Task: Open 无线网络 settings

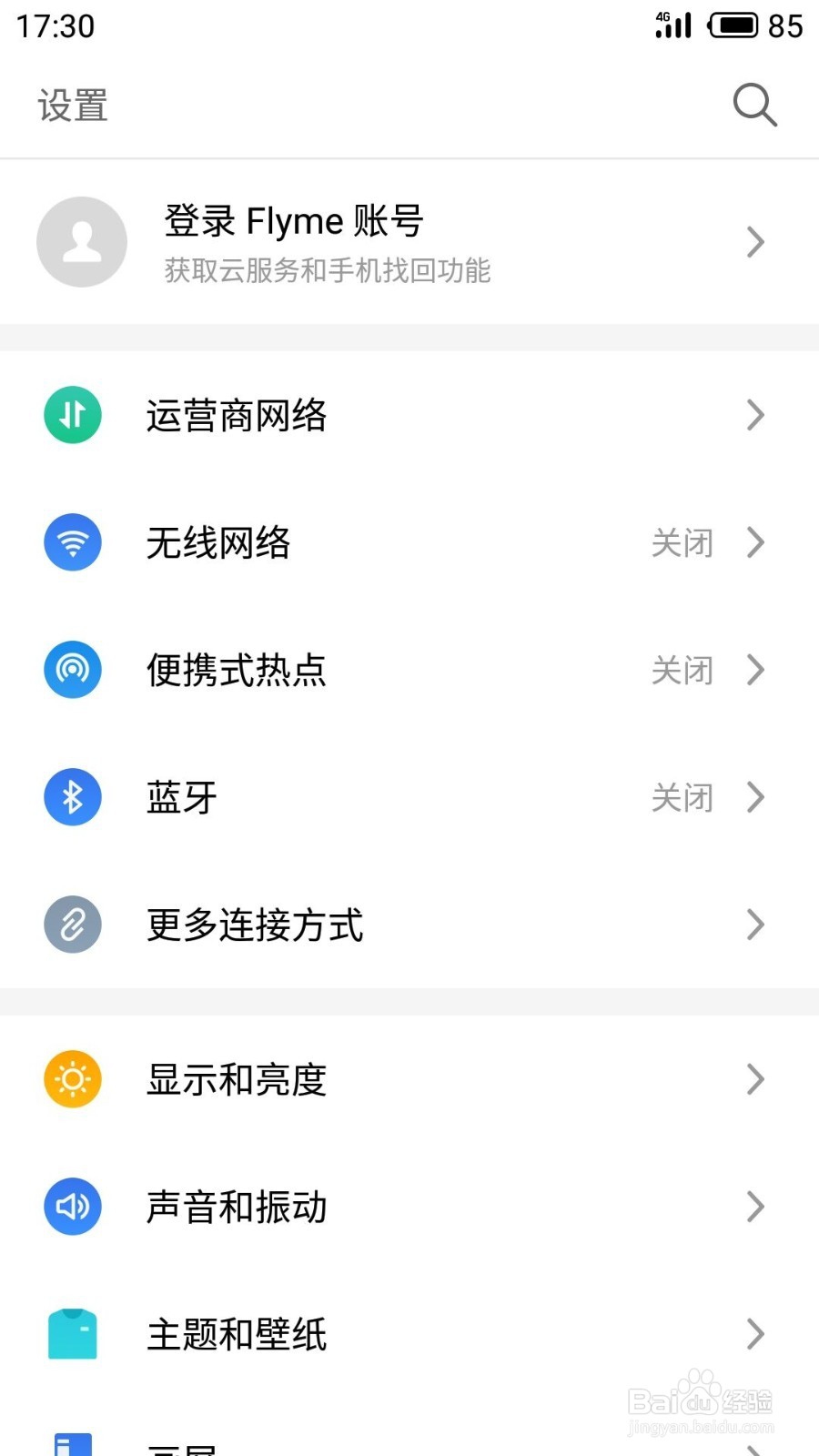Action: pos(409,542)
